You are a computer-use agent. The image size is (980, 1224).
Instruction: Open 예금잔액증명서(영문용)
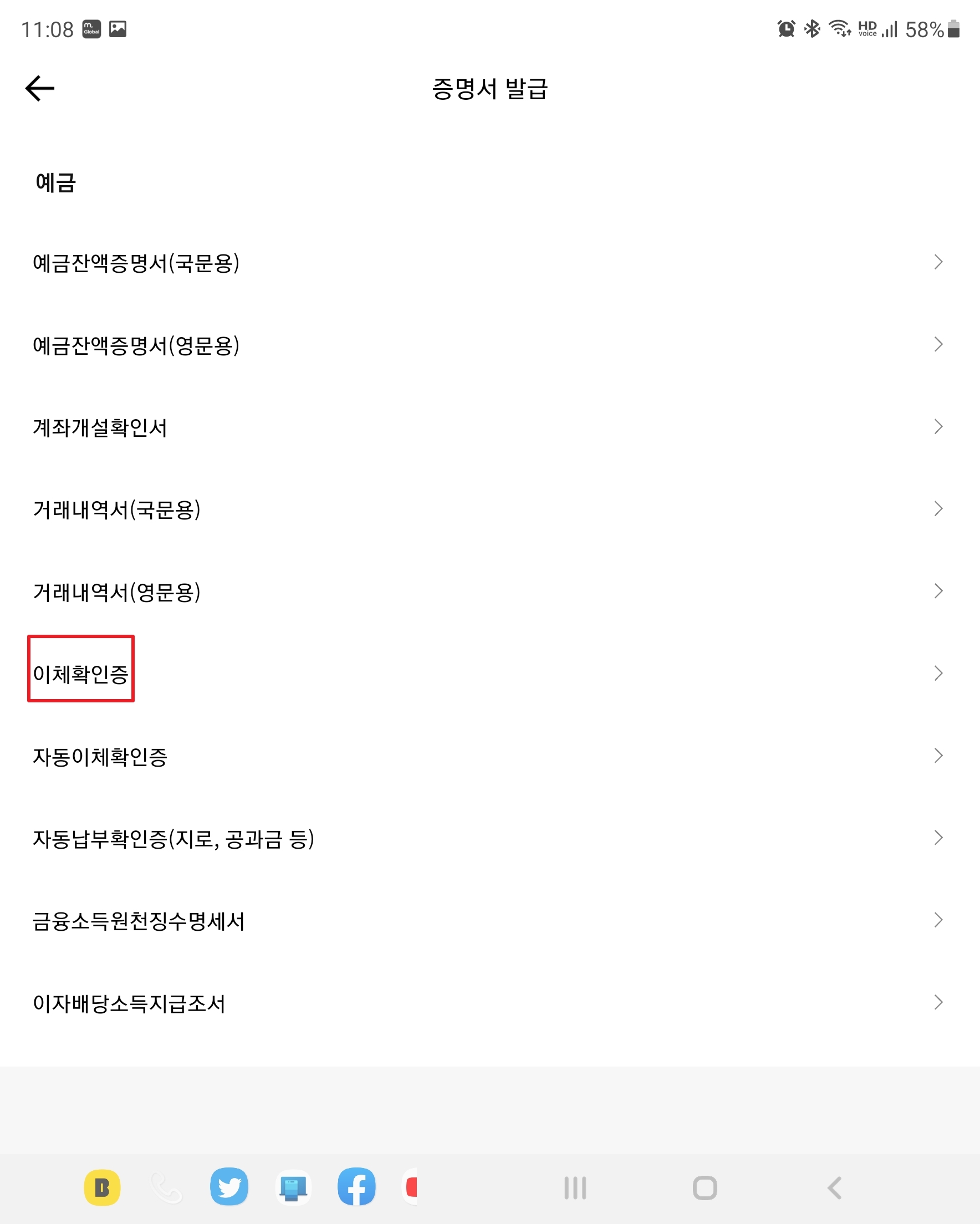tap(136, 345)
